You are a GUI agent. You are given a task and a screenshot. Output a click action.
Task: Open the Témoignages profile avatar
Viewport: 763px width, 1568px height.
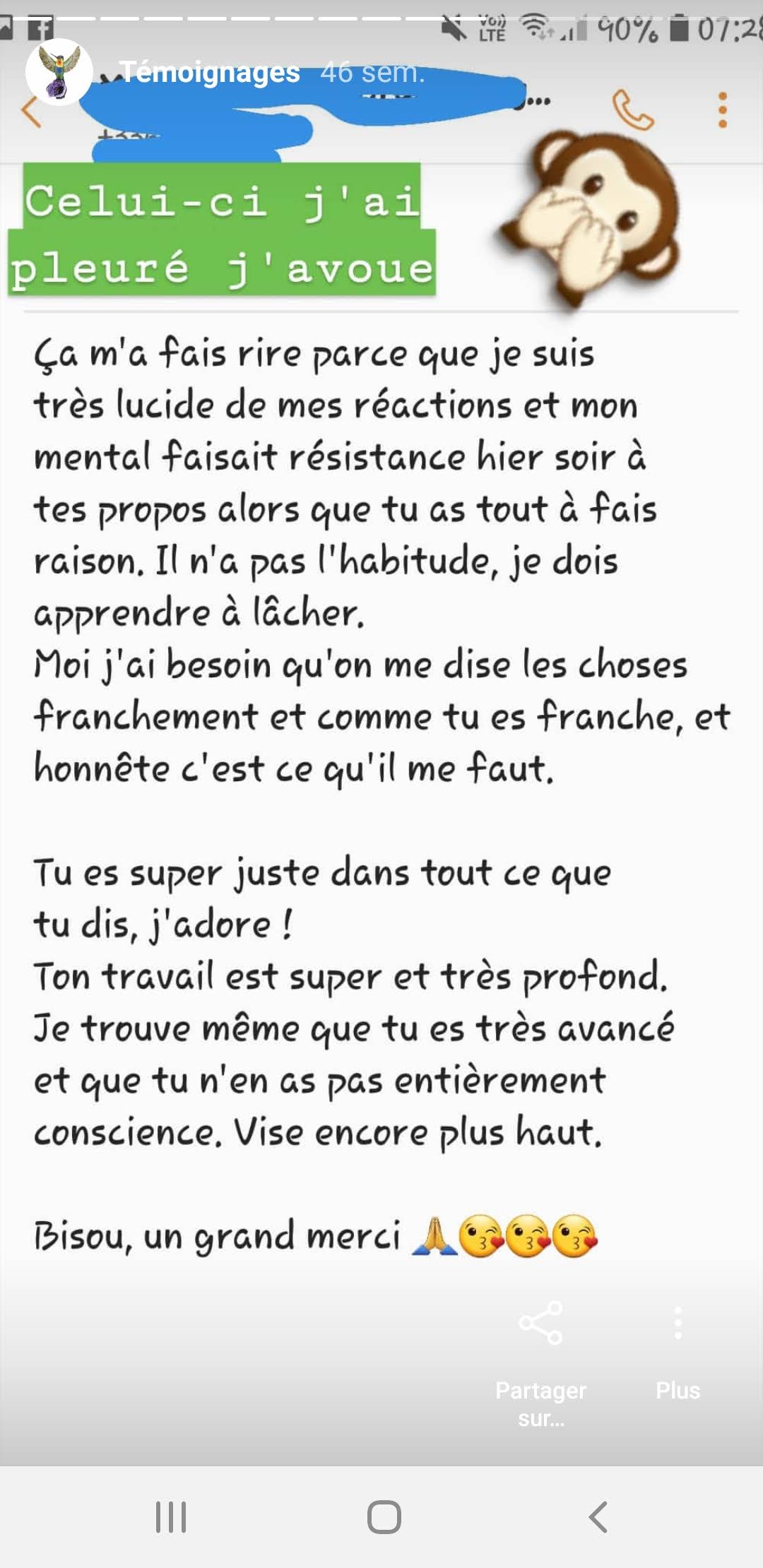click(x=59, y=73)
